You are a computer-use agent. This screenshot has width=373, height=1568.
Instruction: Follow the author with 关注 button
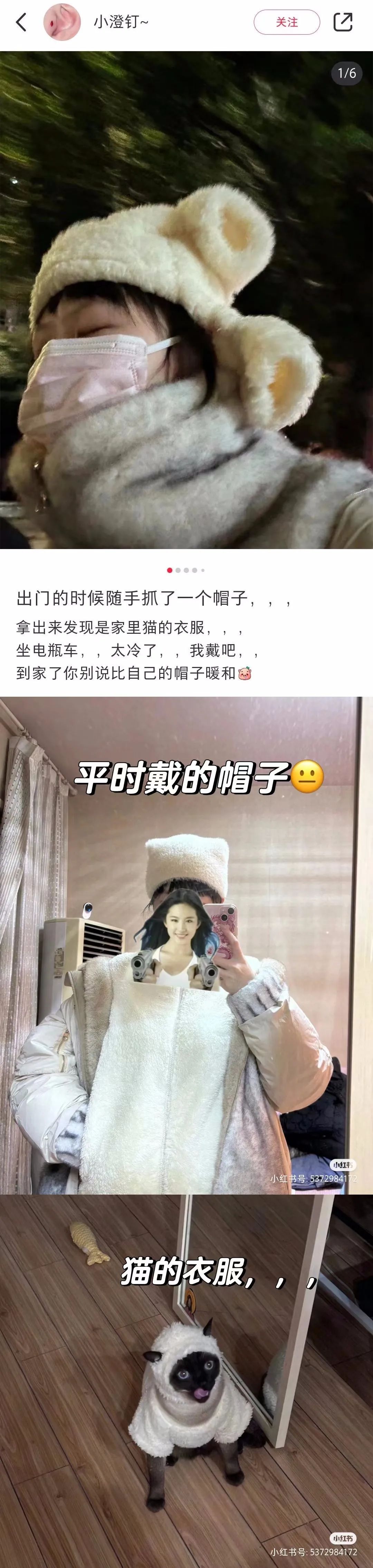tap(287, 22)
